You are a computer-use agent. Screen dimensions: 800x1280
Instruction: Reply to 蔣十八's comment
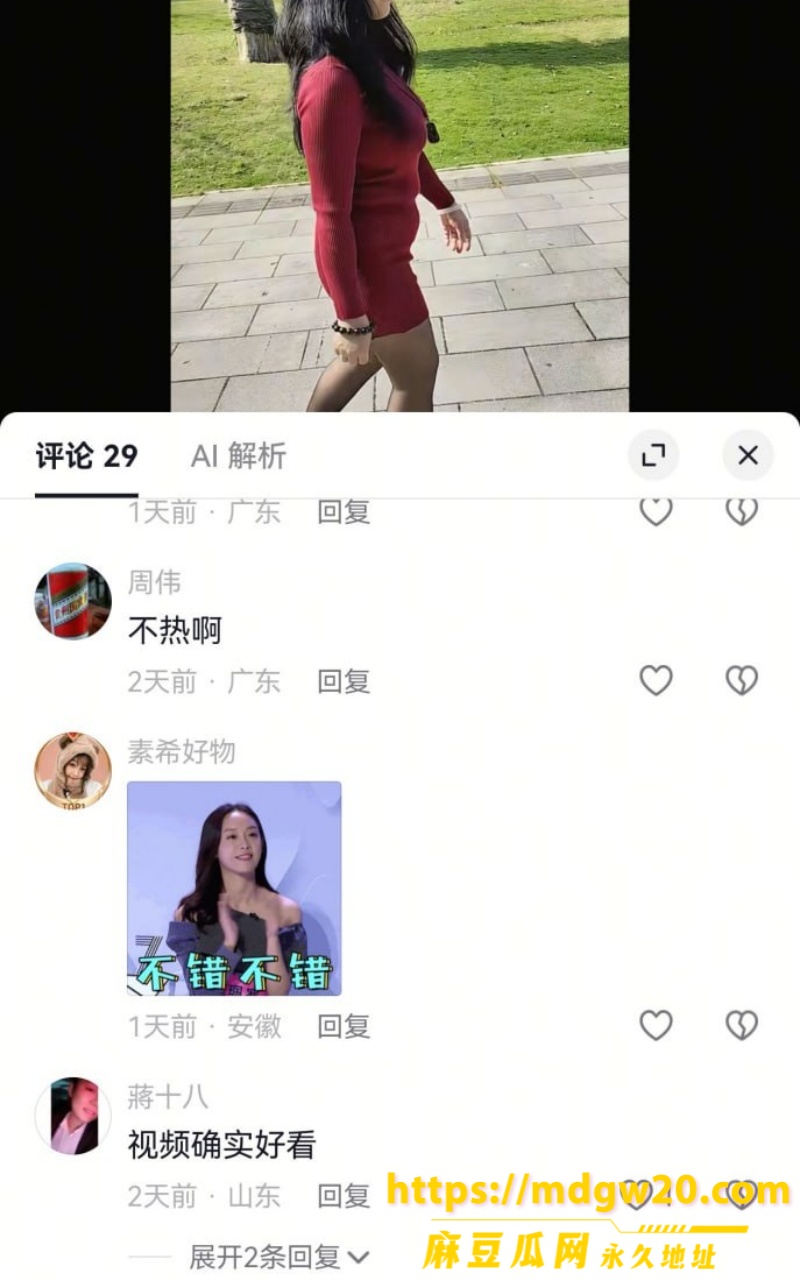pos(344,1196)
